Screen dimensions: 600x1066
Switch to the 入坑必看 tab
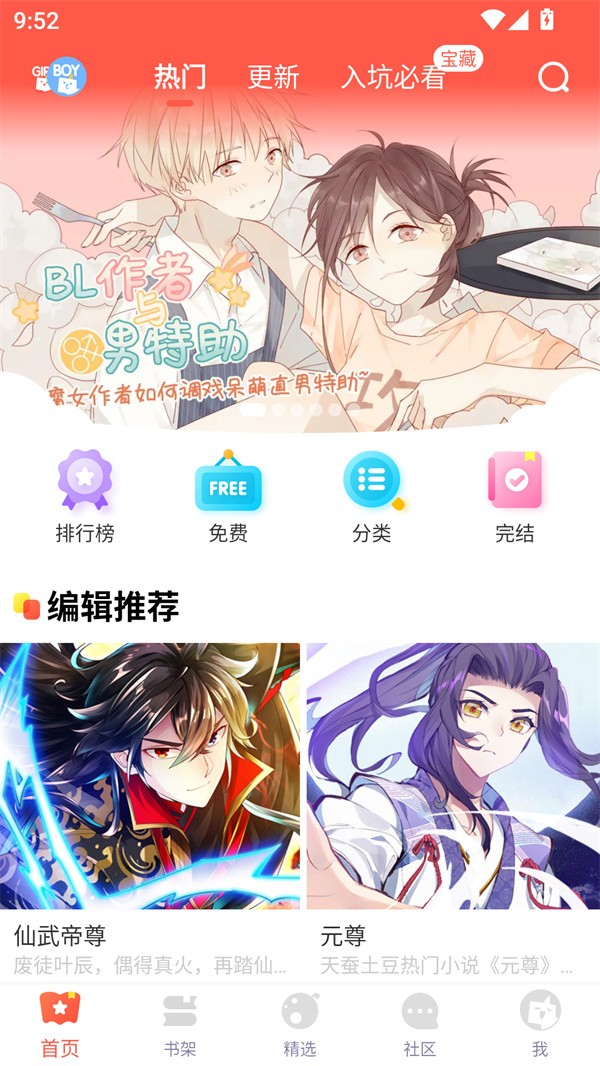(392, 77)
